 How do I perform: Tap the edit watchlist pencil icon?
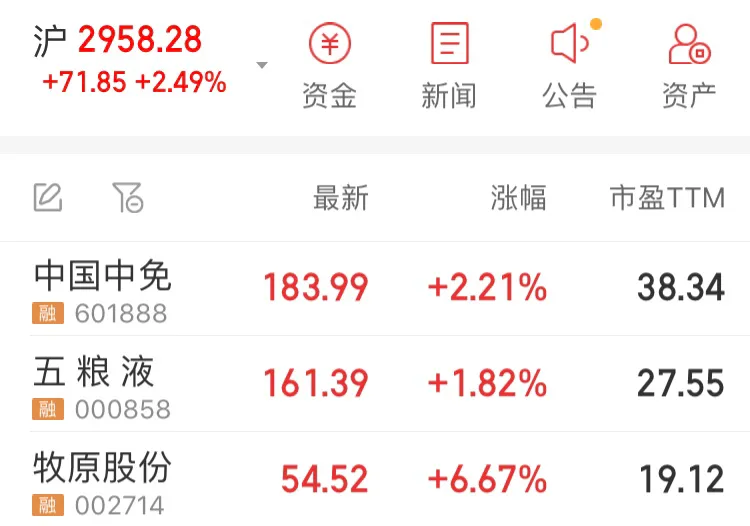coord(48,197)
